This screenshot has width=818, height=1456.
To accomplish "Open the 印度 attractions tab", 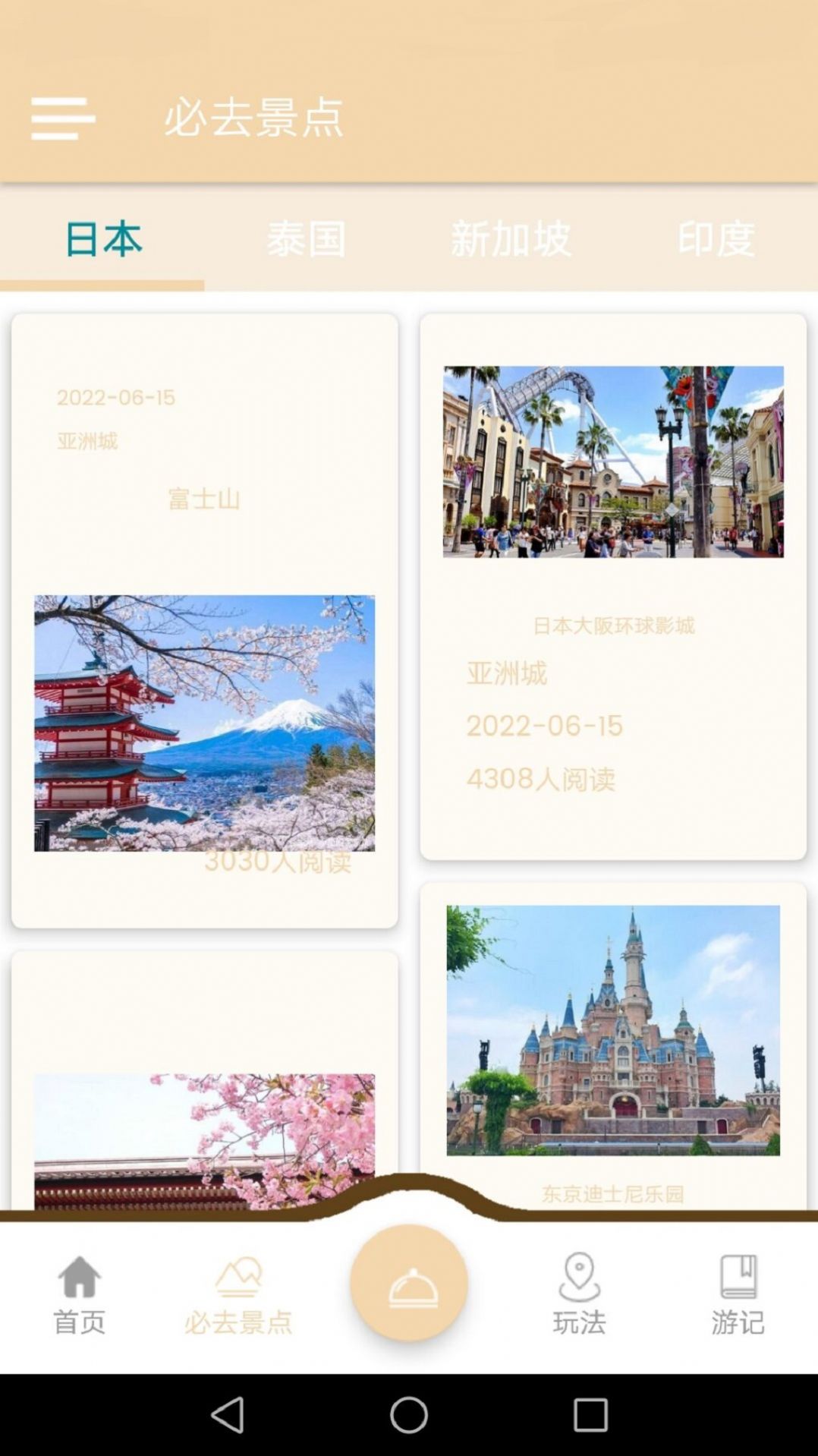I will tap(716, 239).
